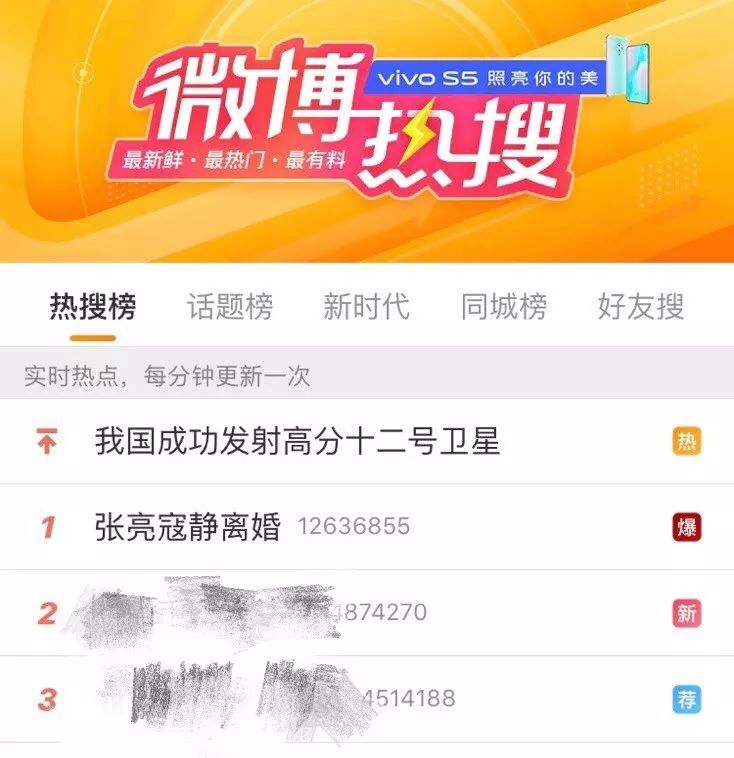This screenshot has width=734, height=758.
Task: Open pinned topic 我国成功发射高分十二号卫星
Action: [297, 441]
